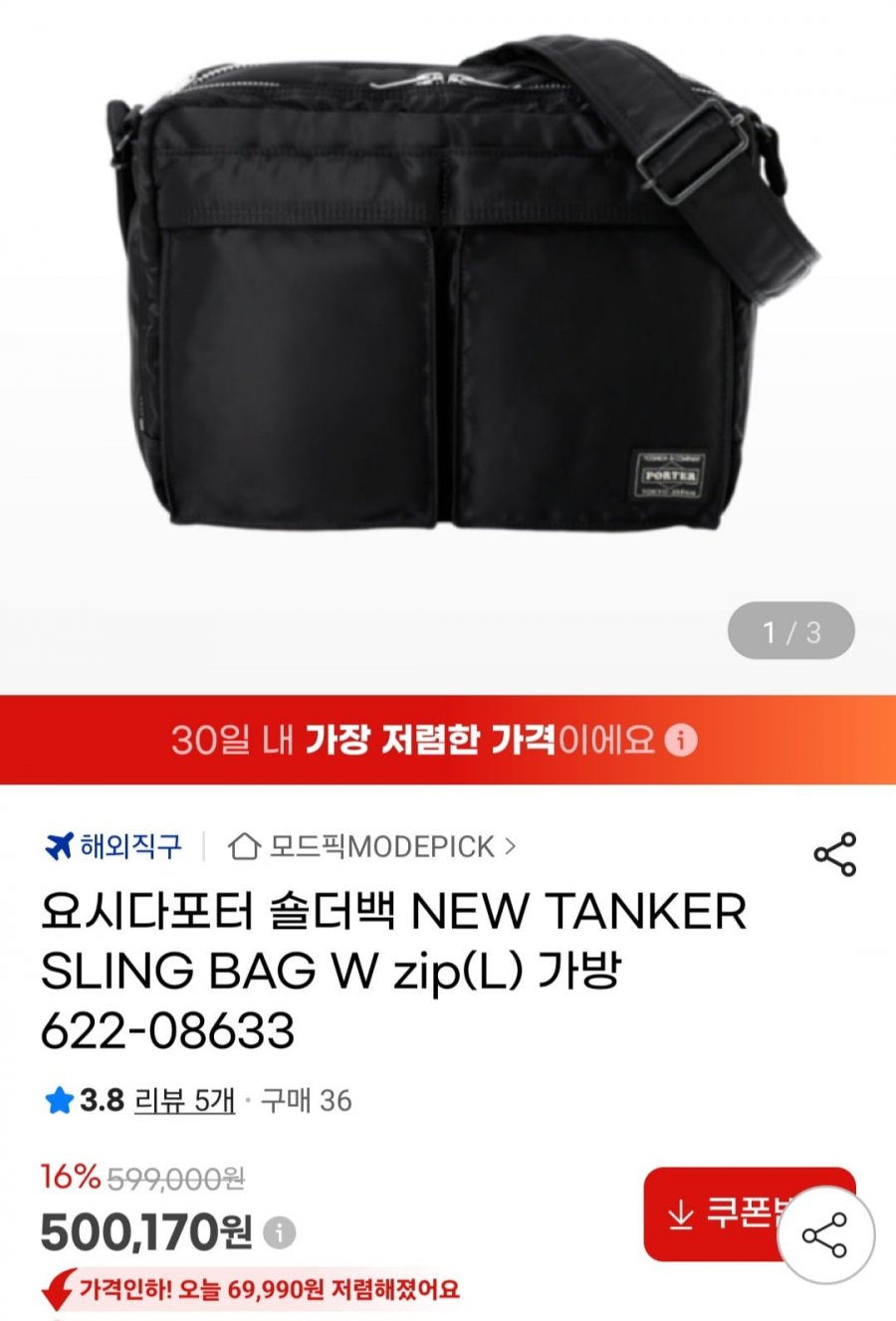896x1321 pixels.
Task: Download the coupon with the red 쿠폰 button
Action: [x=722, y=1214]
